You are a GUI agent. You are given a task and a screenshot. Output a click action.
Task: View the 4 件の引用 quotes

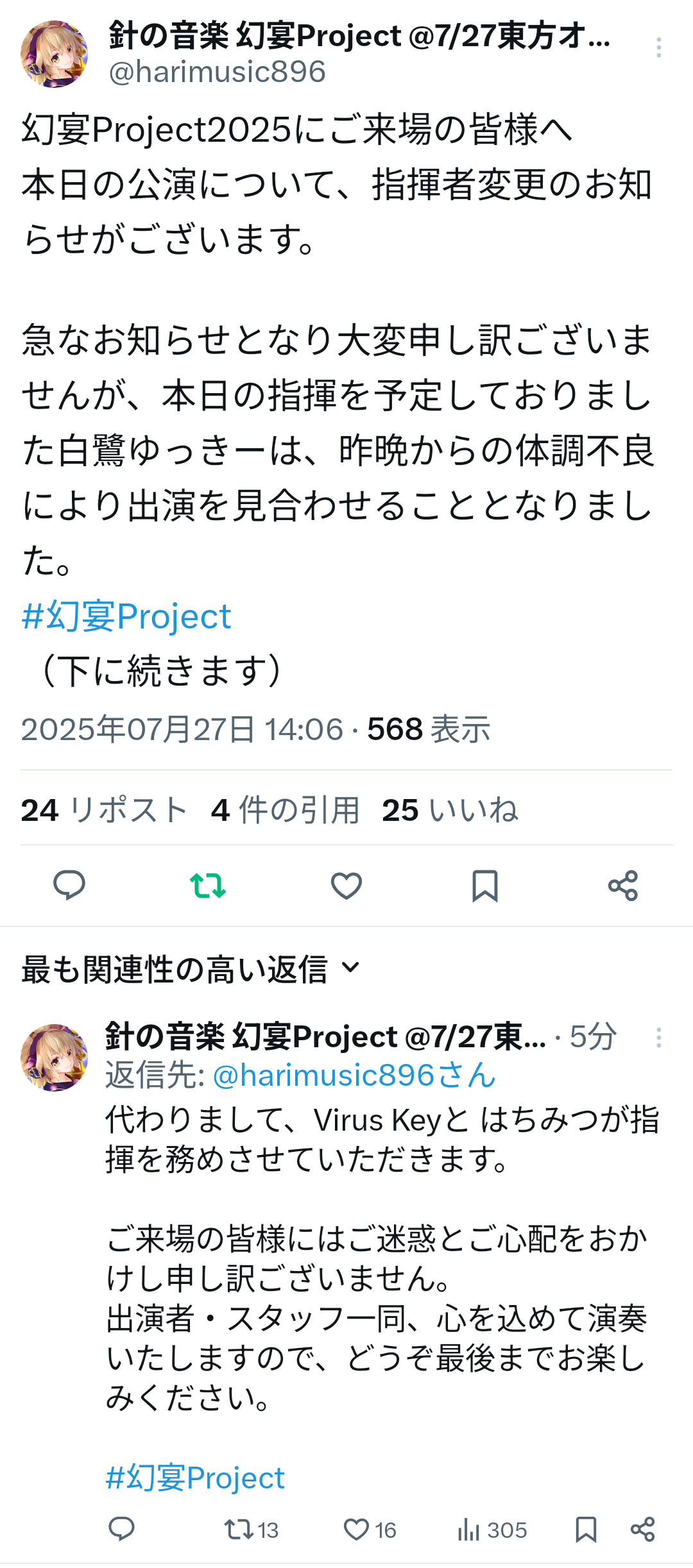[286, 809]
